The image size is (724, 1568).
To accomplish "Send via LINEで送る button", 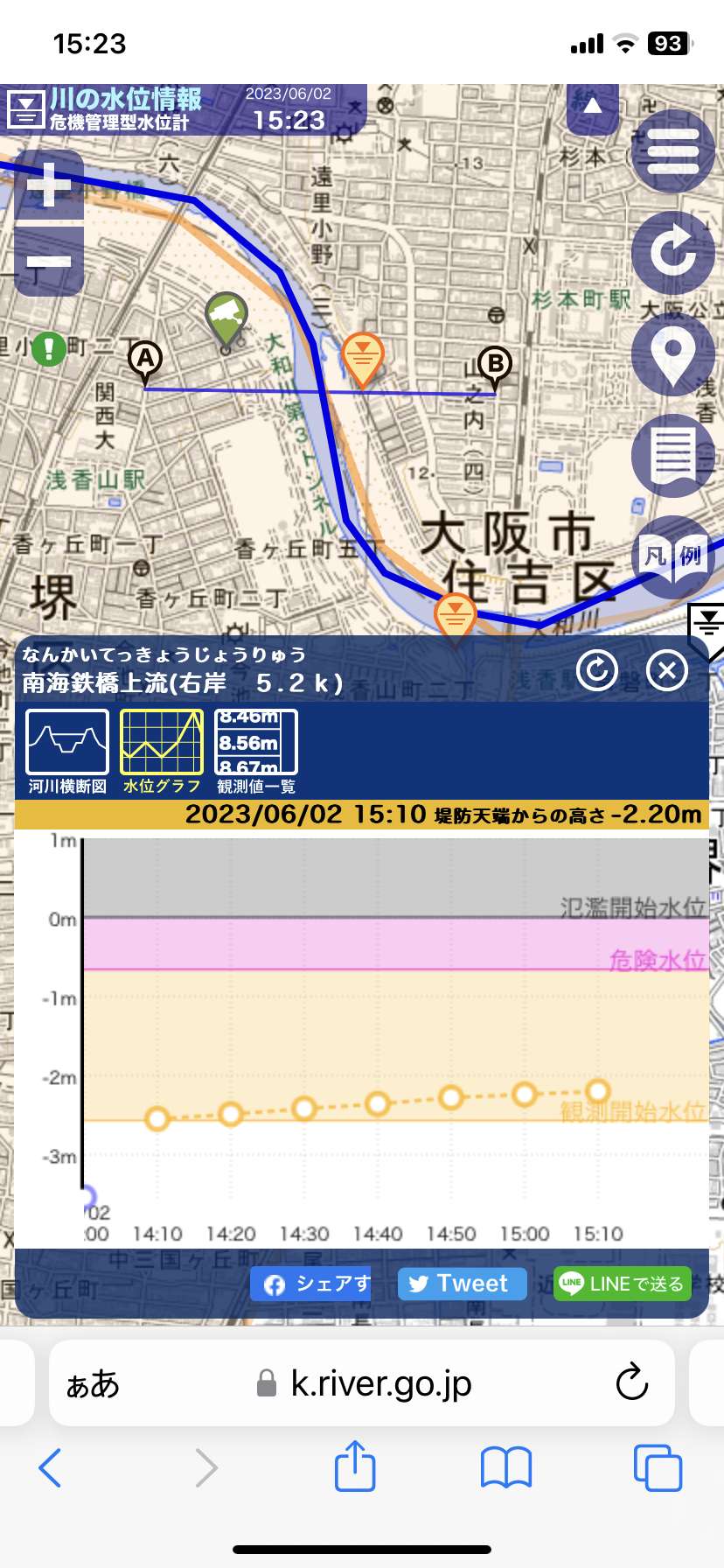I will 623,1284.
